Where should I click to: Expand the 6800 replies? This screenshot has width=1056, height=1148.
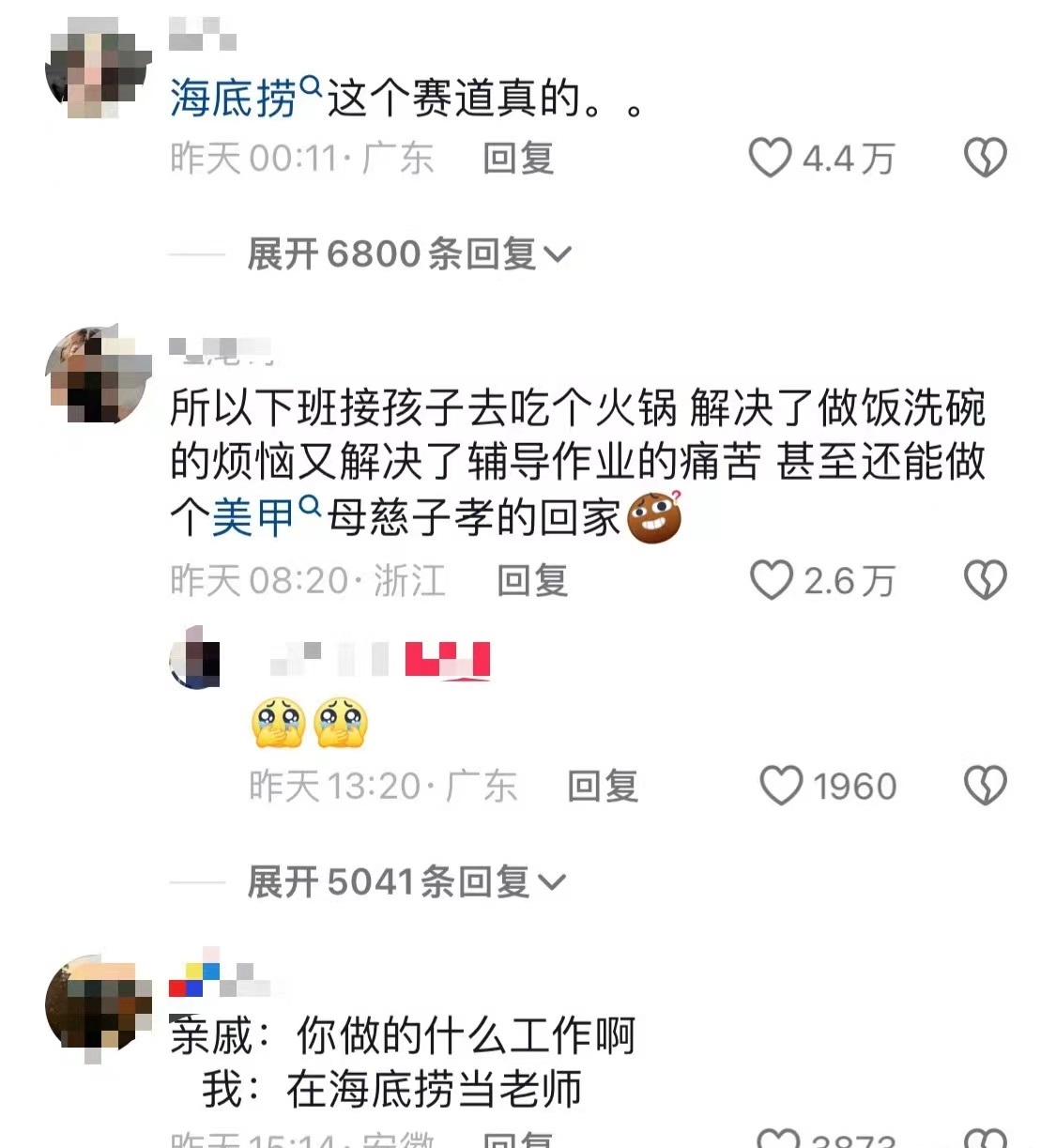[x=408, y=254]
